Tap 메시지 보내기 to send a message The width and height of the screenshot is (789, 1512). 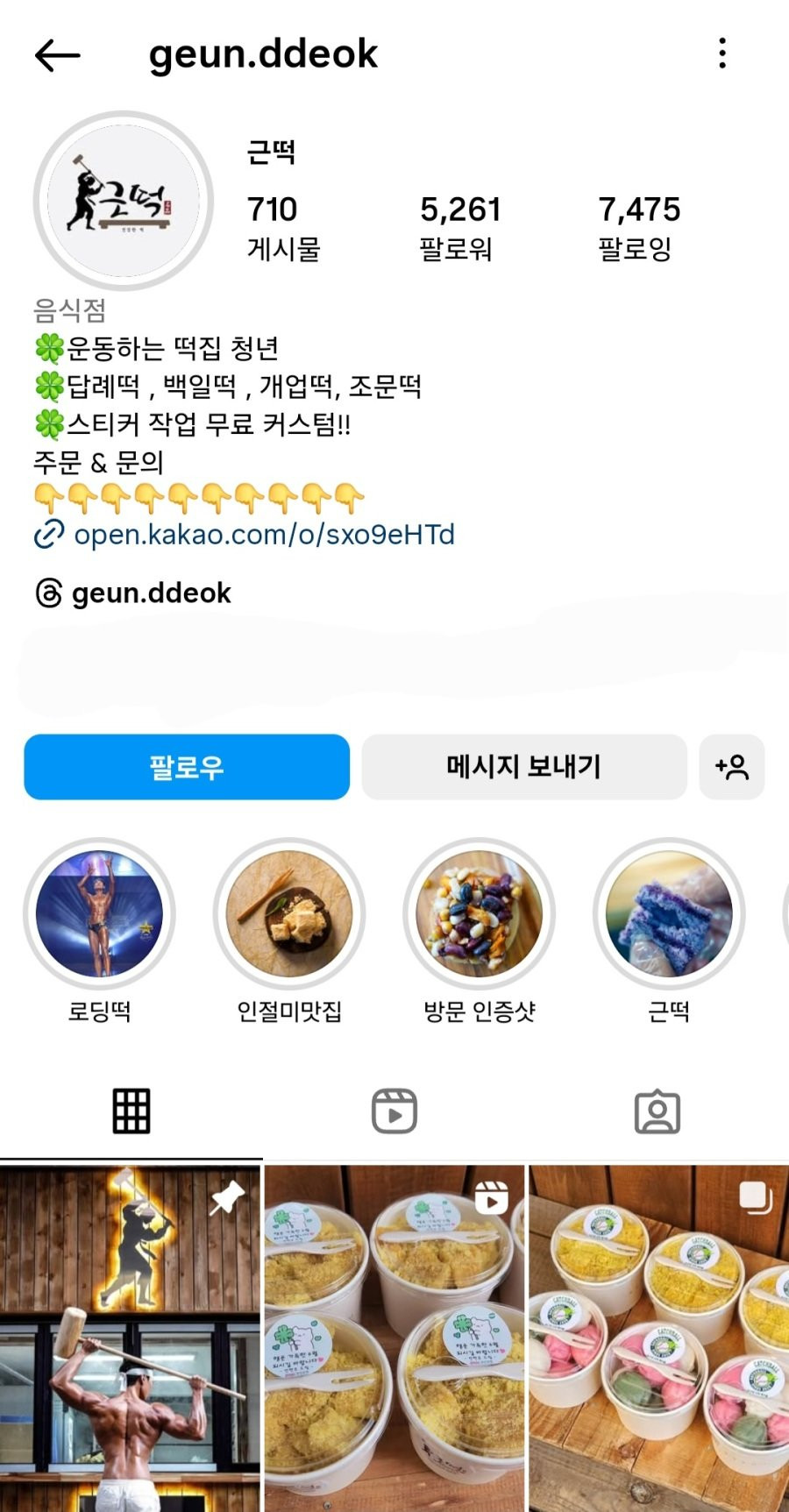click(x=524, y=767)
